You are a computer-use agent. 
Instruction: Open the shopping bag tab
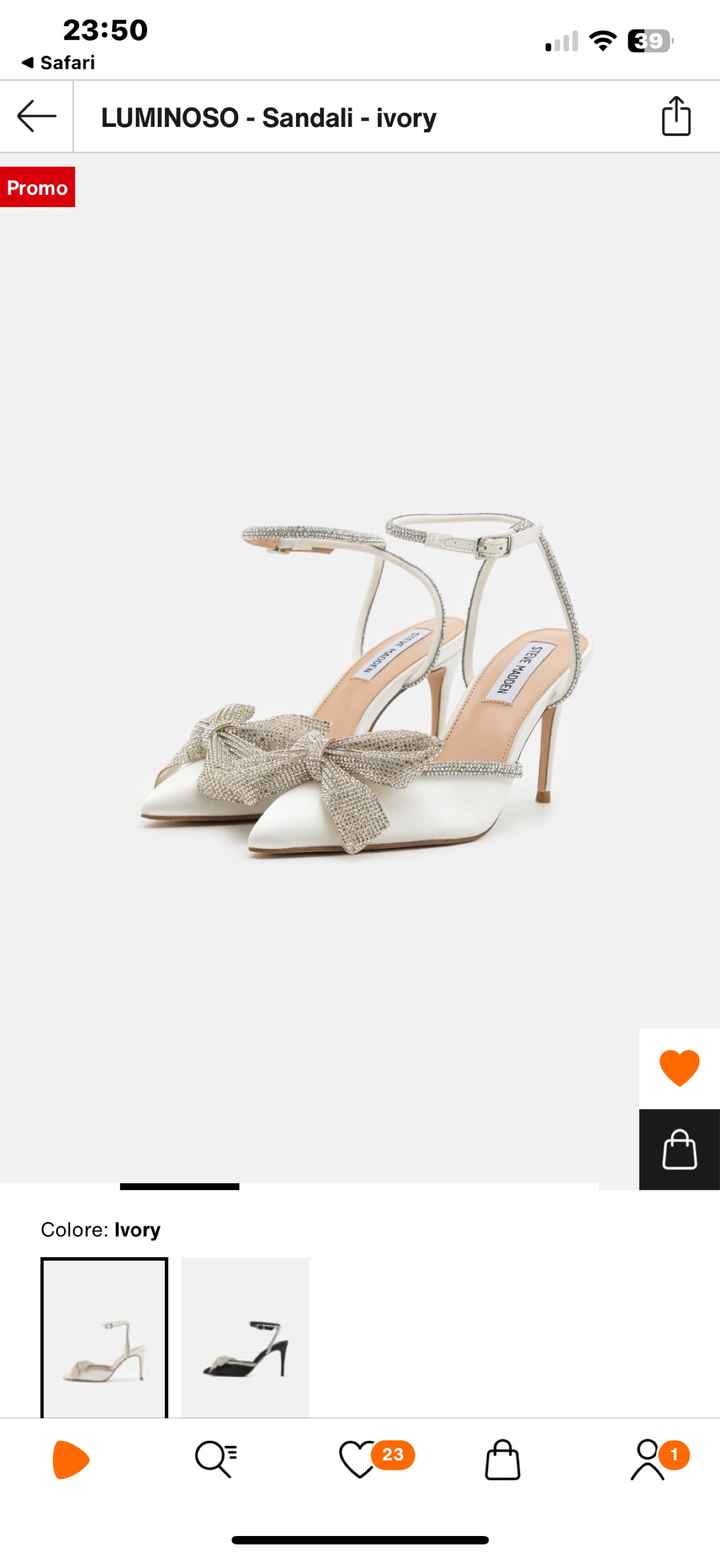pyautogui.click(x=502, y=1460)
